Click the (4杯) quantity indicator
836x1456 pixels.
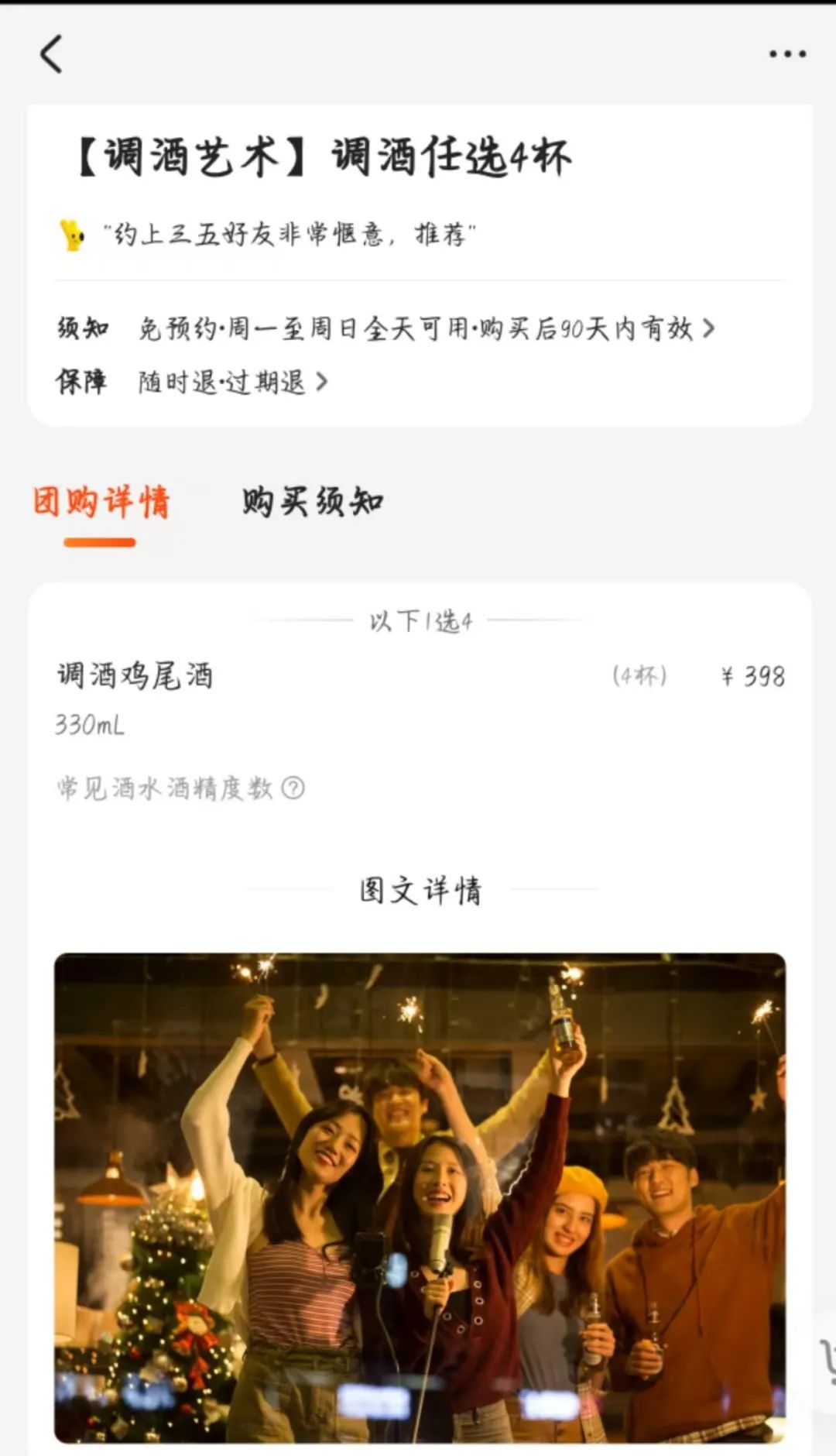coord(639,675)
